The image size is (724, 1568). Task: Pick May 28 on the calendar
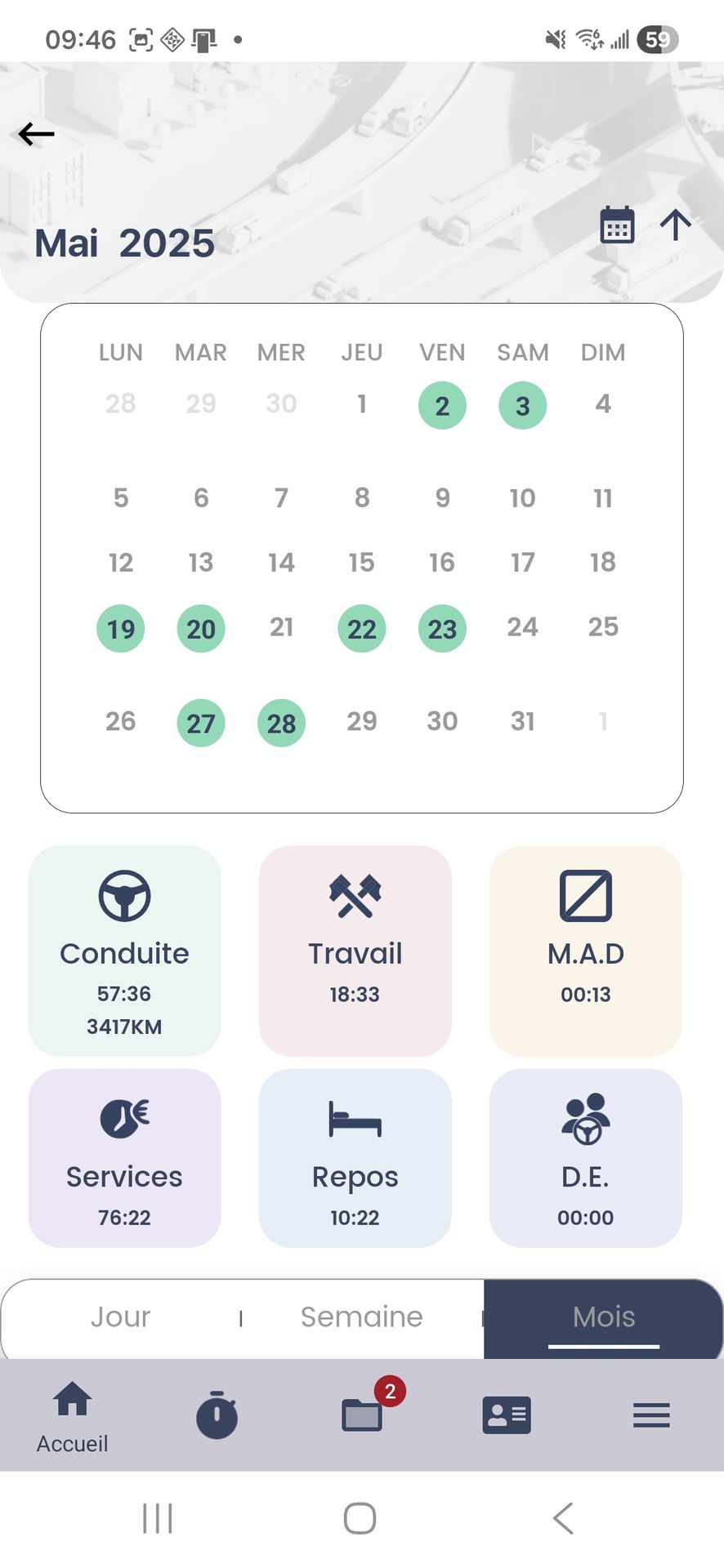281,723
